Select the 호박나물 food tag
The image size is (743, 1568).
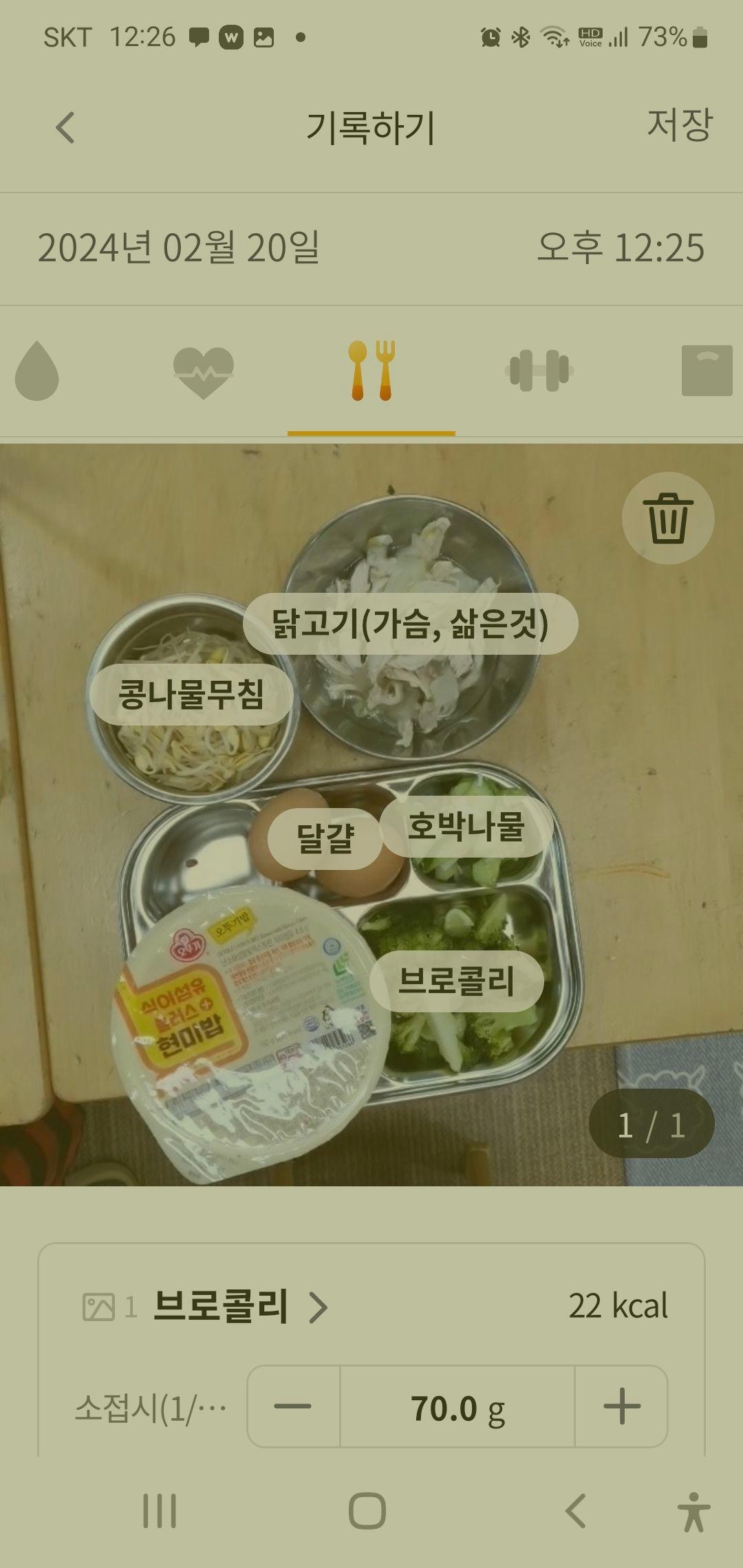coord(466,826)
